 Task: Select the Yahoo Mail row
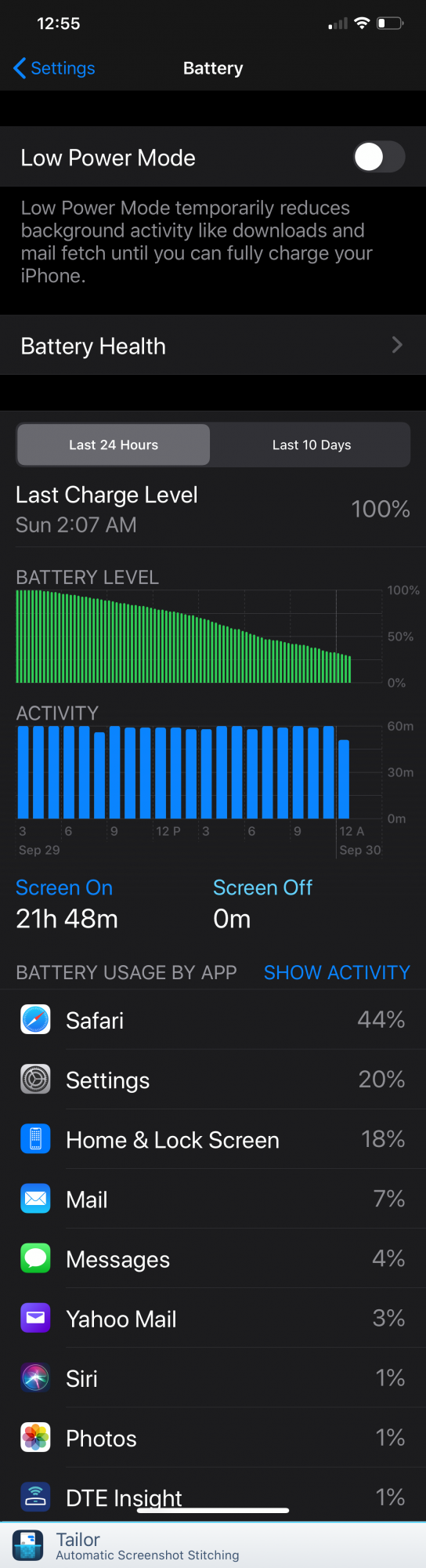(x=213, y=1318)
